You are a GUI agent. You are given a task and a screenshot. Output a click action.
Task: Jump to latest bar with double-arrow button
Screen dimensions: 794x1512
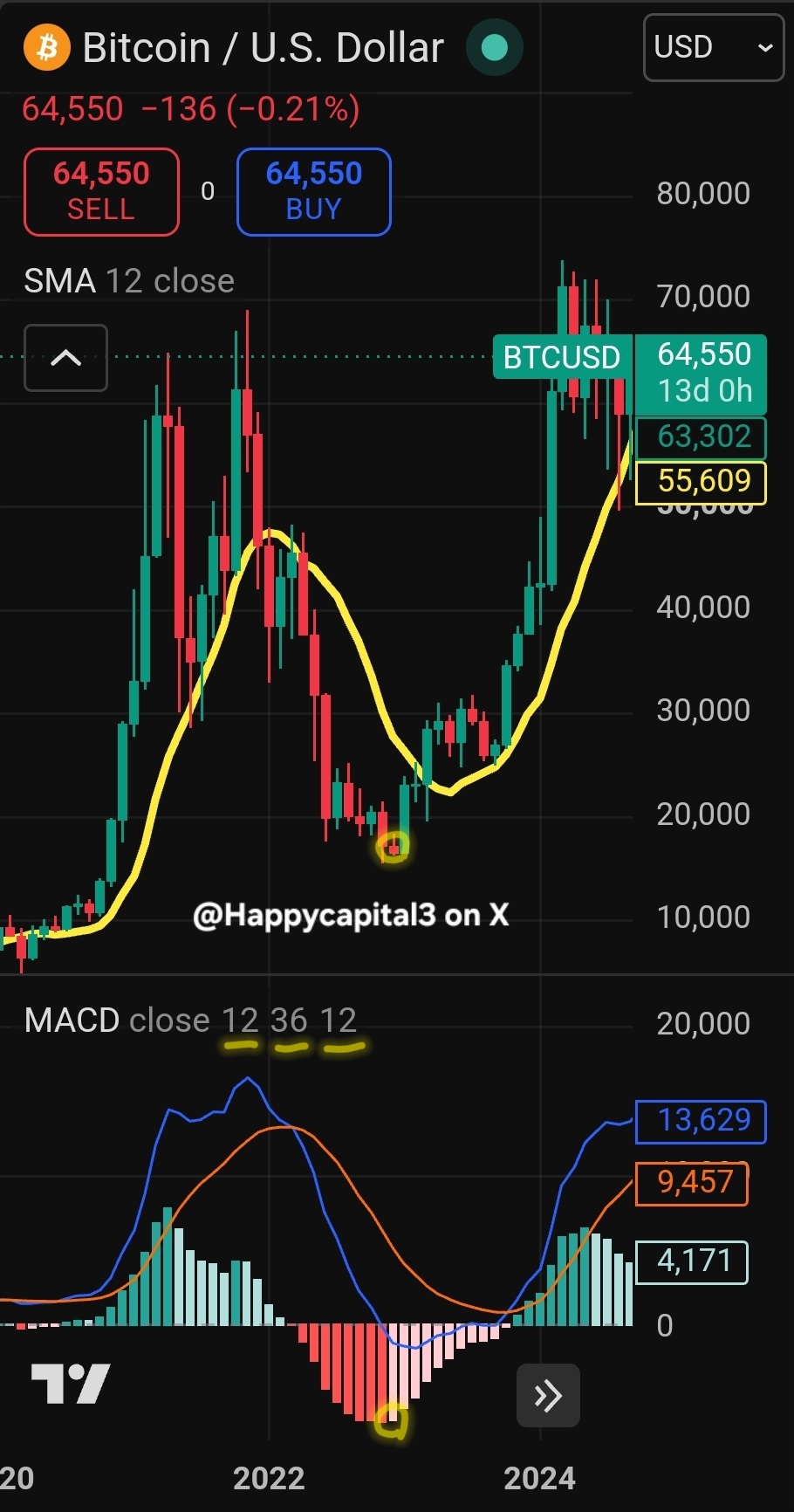point(548,1395)
